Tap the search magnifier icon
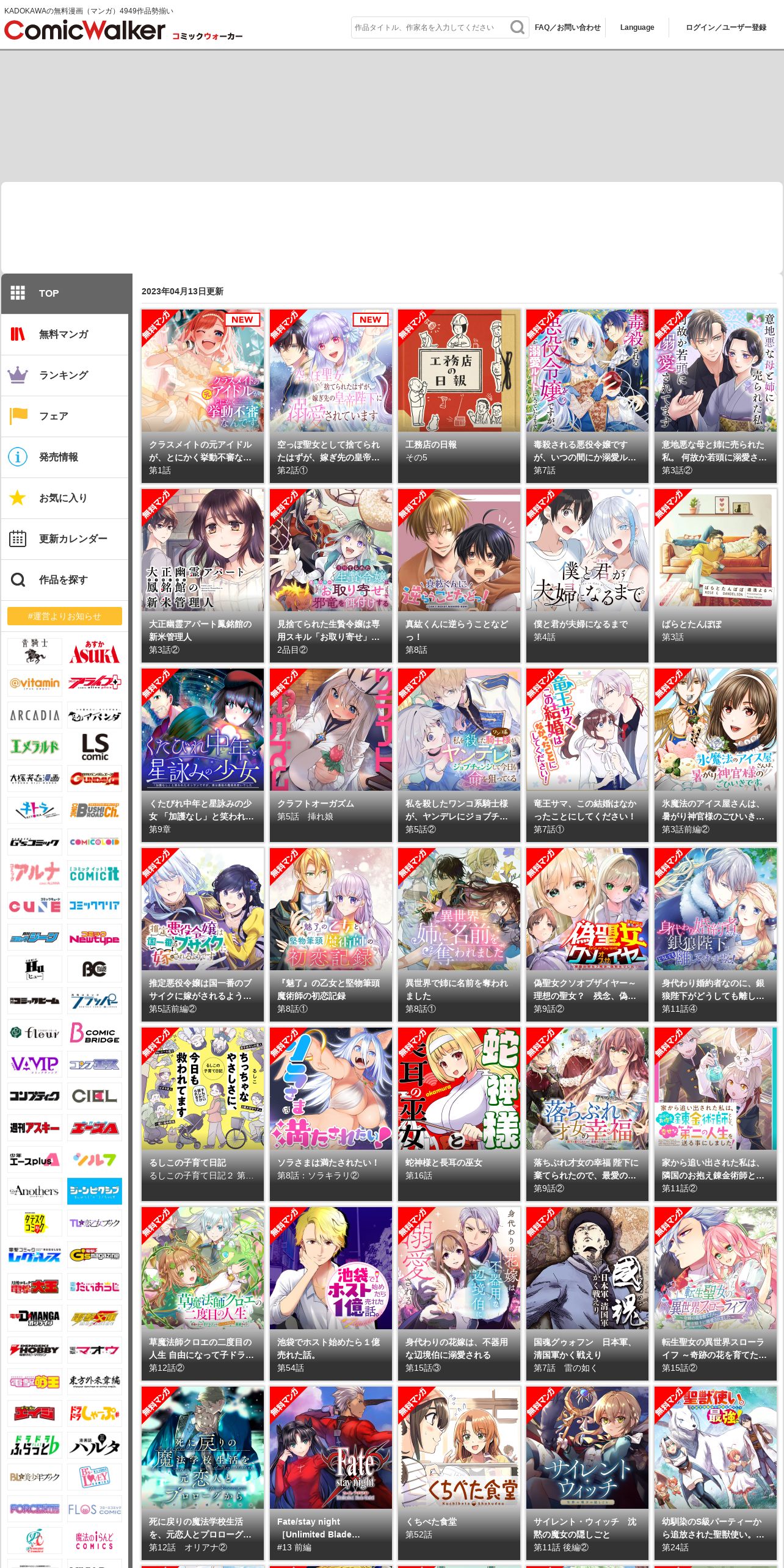Viewport: 784px width, 1568px height. coord(517,27)
